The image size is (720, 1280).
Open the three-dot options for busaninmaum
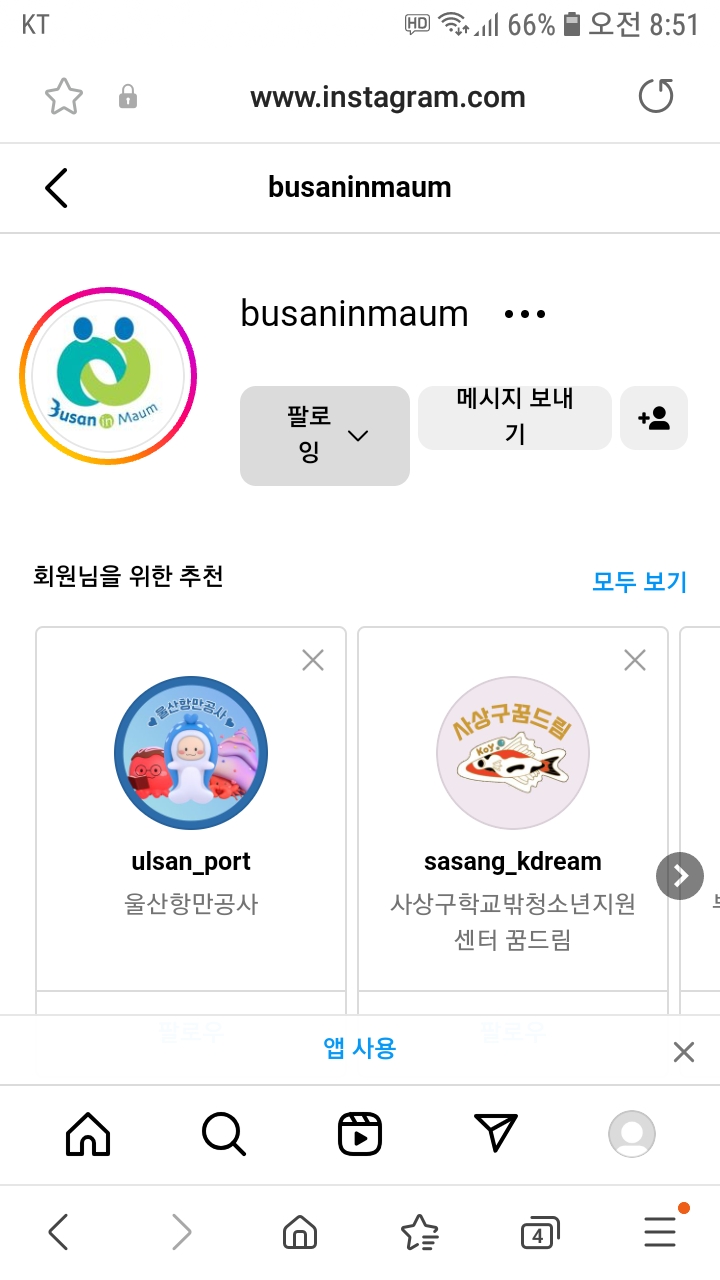[x=525, y=314]
